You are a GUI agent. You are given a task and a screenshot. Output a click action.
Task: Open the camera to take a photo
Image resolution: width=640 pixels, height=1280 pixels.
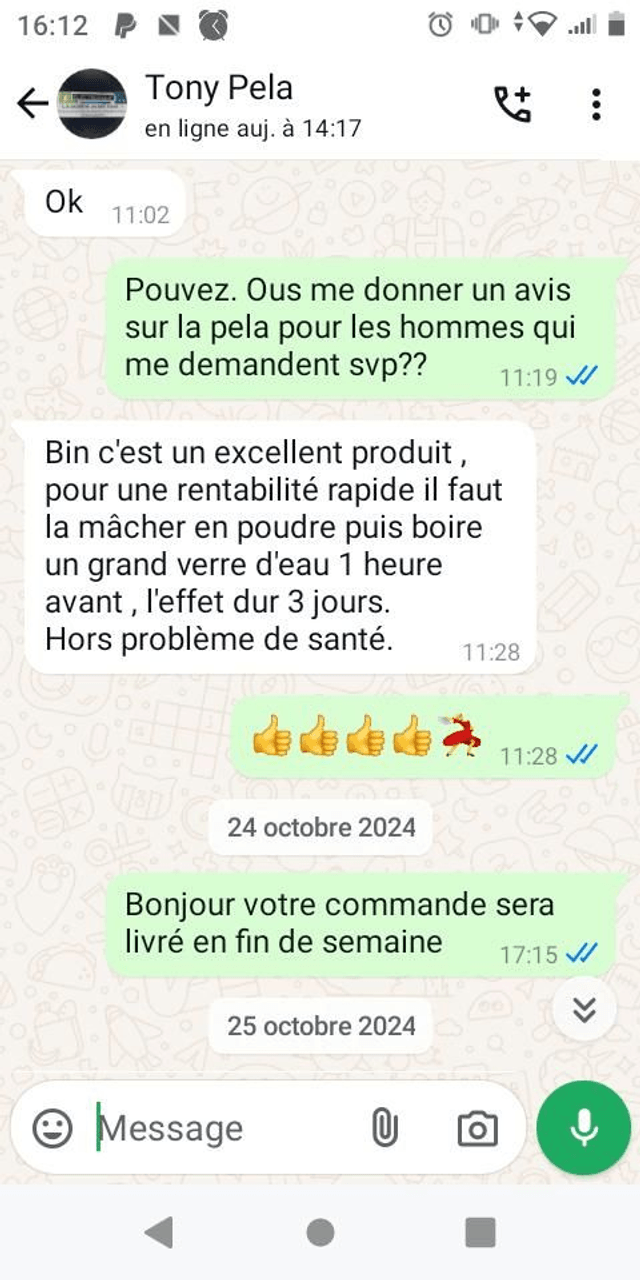(477, 1128)
